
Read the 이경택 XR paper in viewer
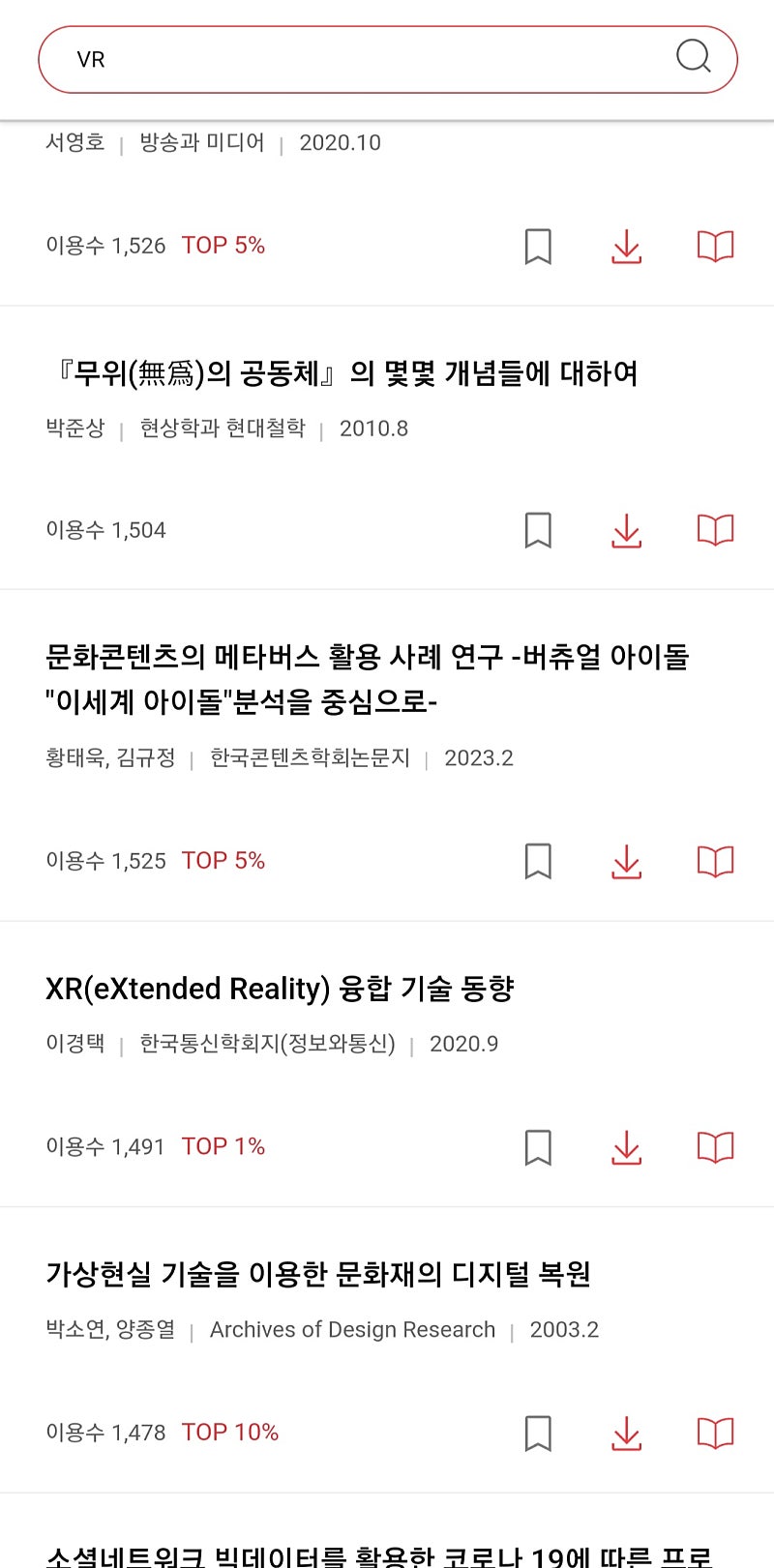point(716,1147)
